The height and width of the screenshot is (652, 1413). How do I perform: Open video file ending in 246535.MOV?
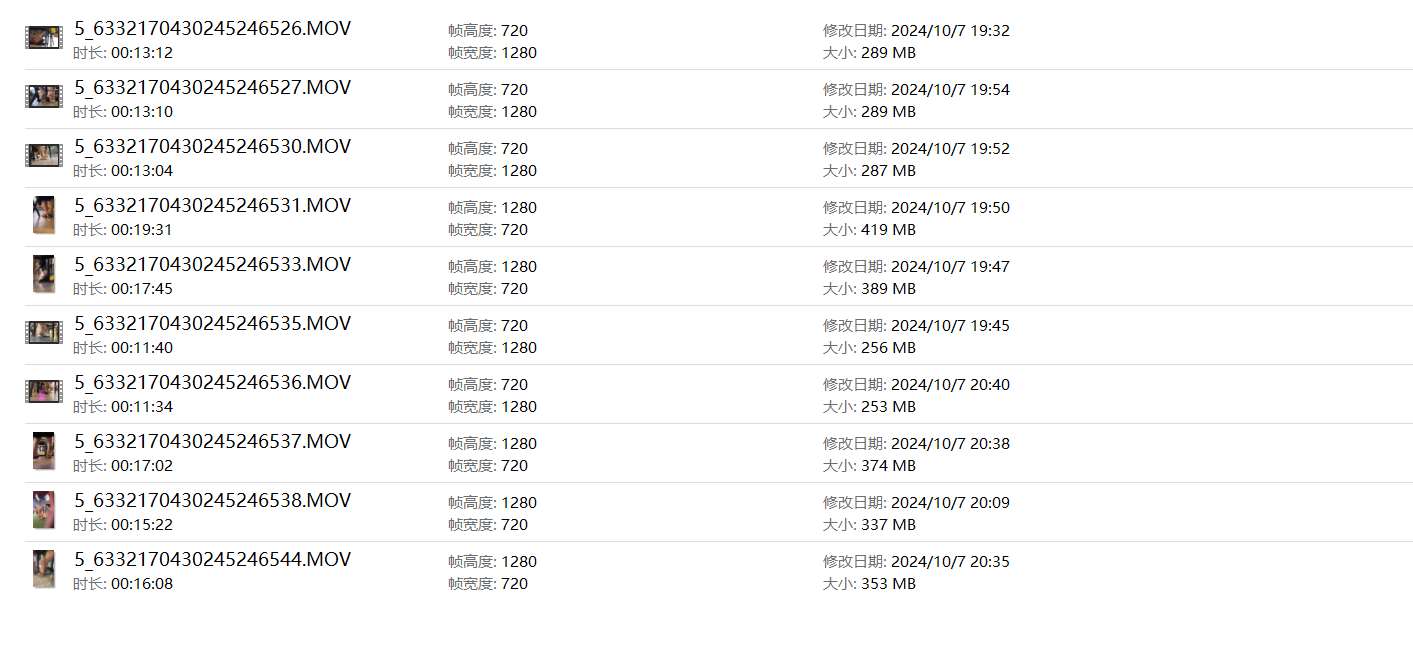(213, 324)
